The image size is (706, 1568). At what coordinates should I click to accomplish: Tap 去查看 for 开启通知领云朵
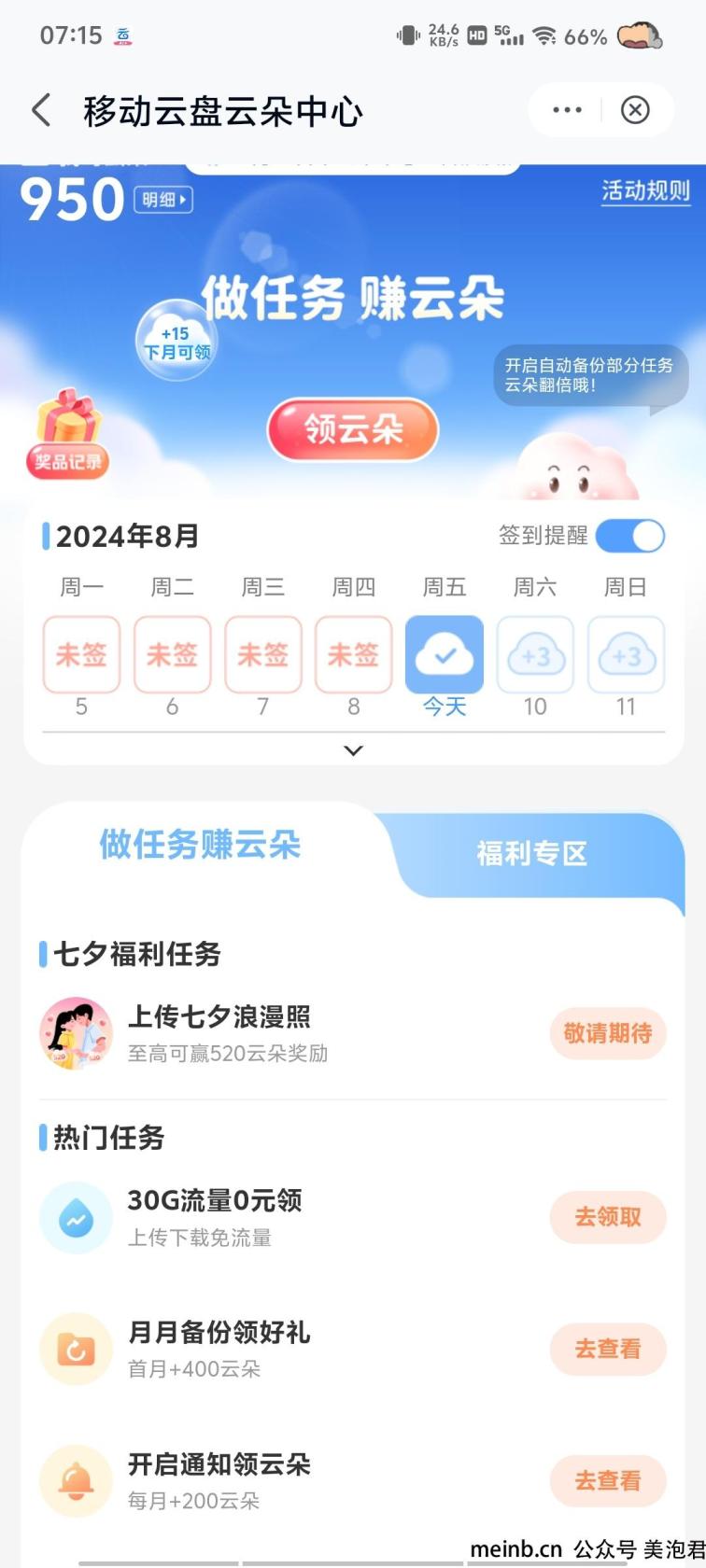[x=607, y=1480]
